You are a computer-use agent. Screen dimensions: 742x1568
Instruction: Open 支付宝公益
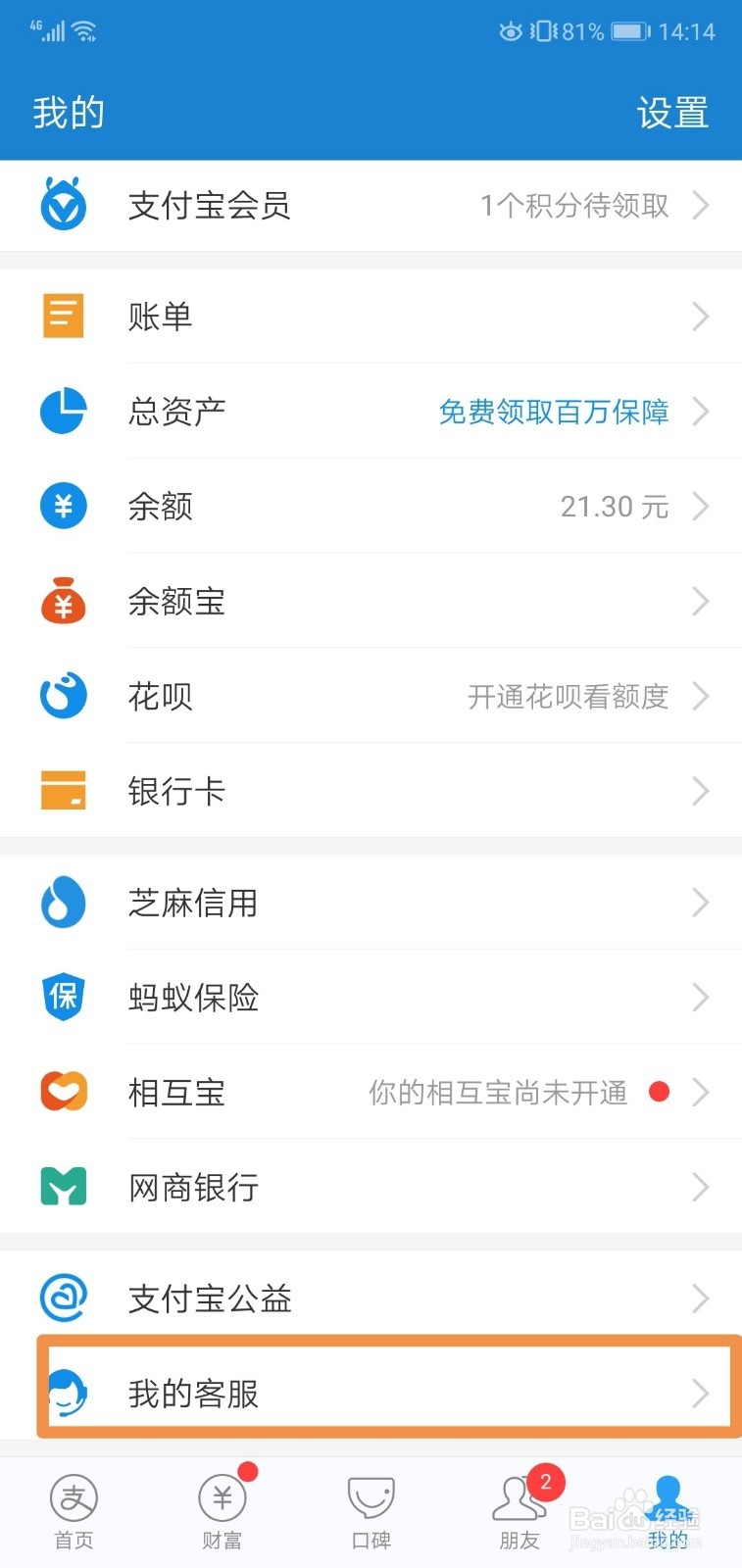(x=371, y=1298)
